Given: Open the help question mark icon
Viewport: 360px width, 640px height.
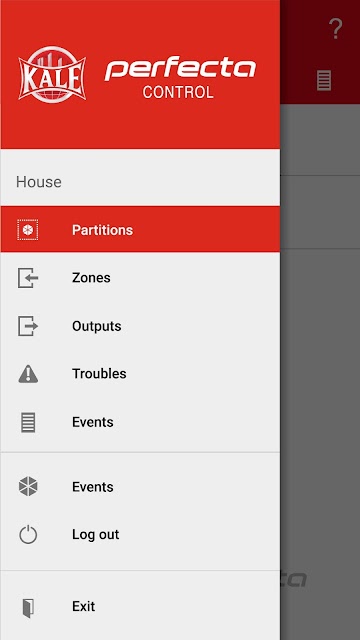Looking at the screenshot, I should coord(335,29).
